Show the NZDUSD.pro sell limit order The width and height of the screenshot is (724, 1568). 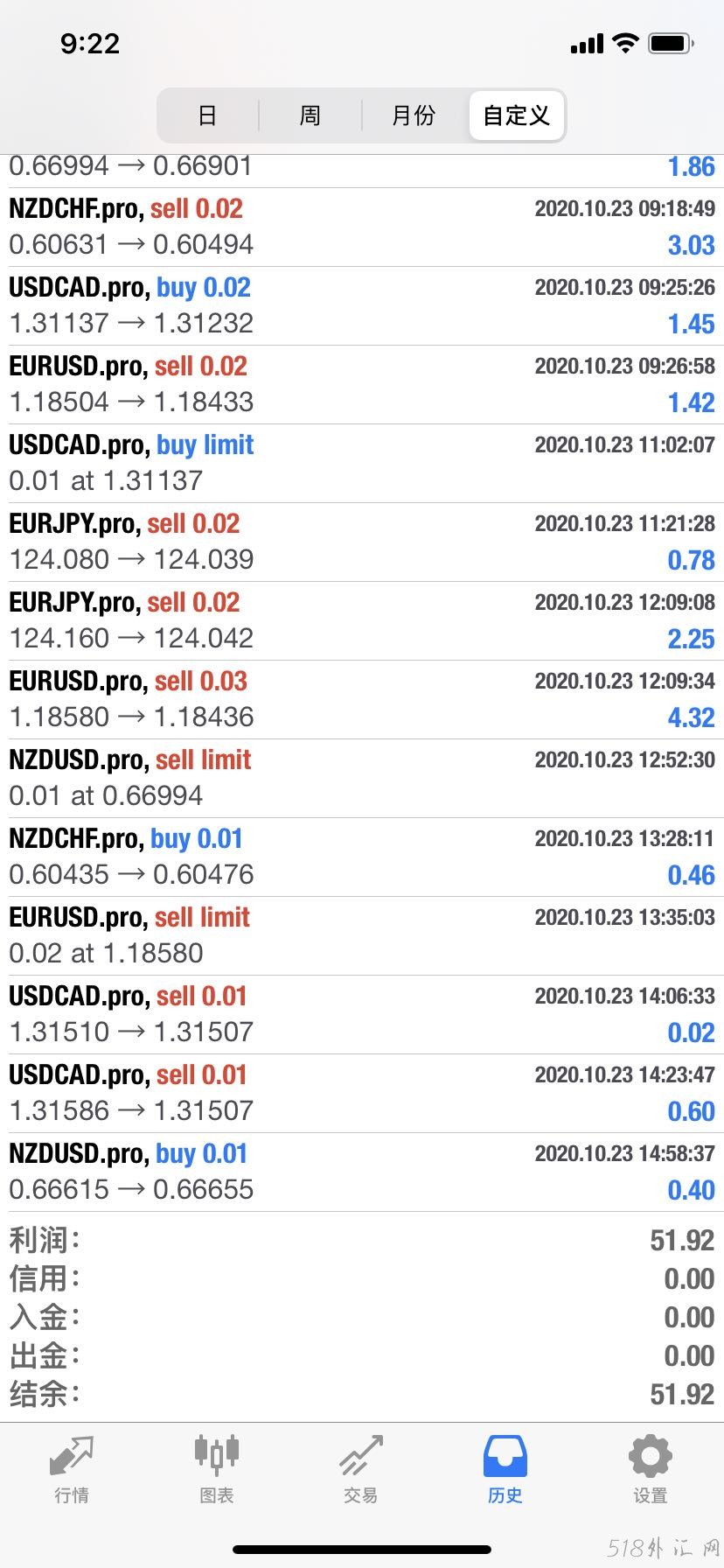[x=361, y=778]
